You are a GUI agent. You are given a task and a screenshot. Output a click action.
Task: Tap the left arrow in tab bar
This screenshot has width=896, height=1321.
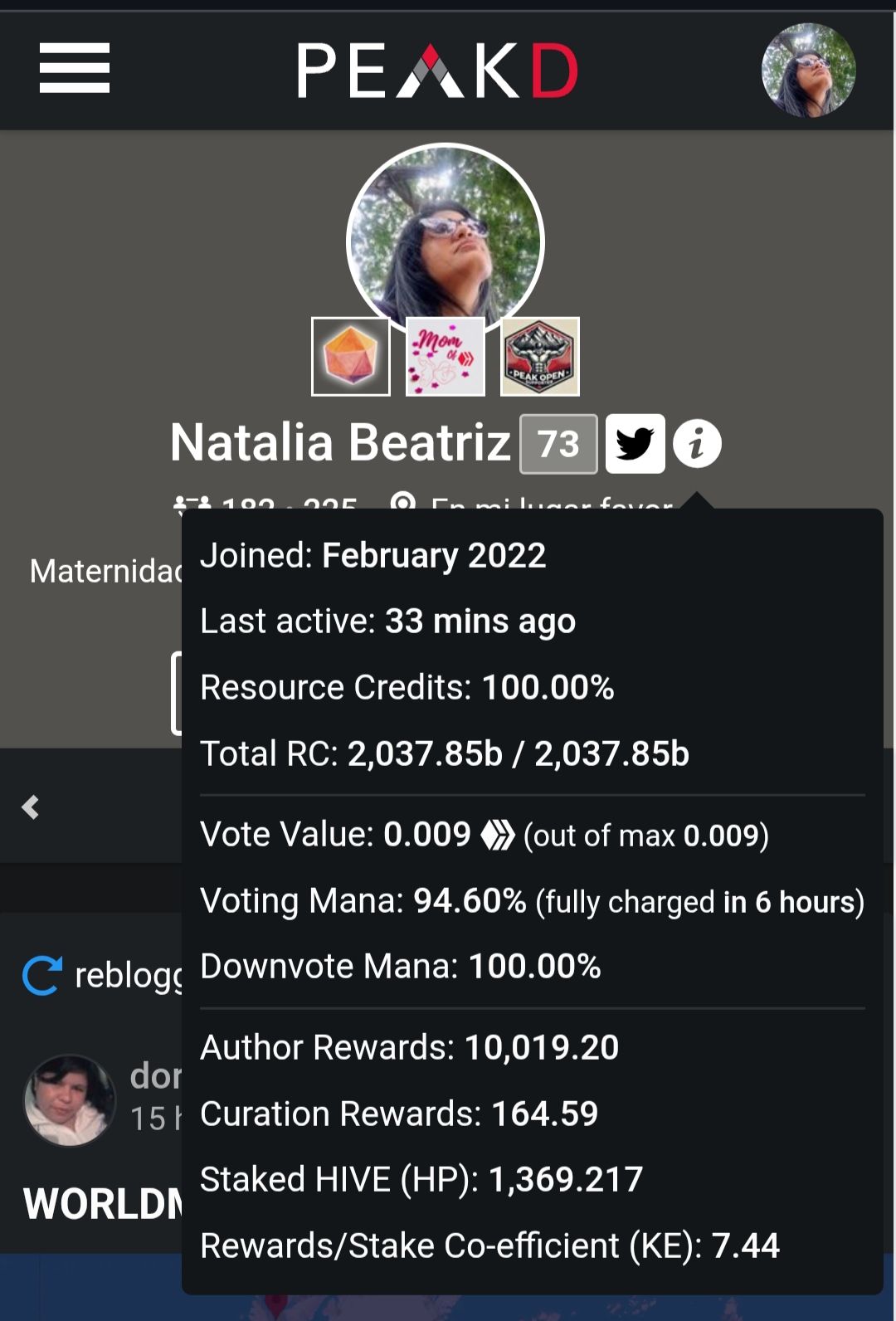[x=31, y=807]
